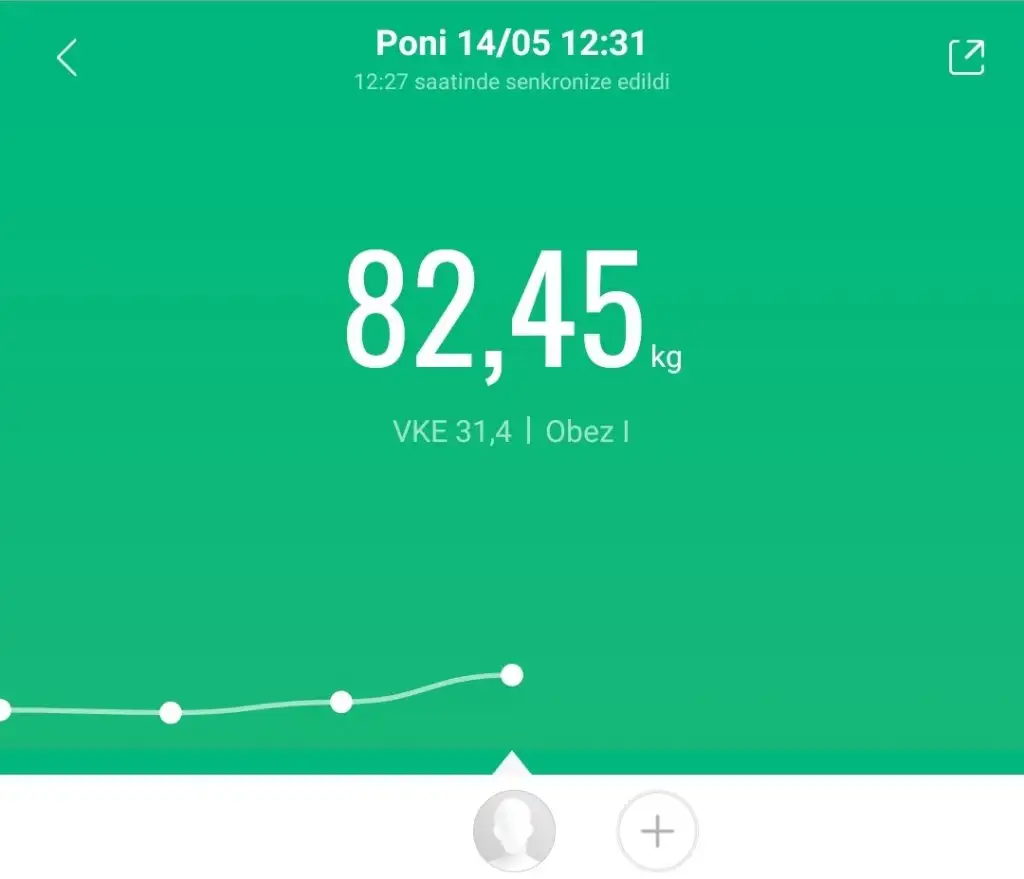Image resolution: width=1024 pixels, height=879 pixels.
Task: Go back using the top-left arrow
Action: [67, 58]
